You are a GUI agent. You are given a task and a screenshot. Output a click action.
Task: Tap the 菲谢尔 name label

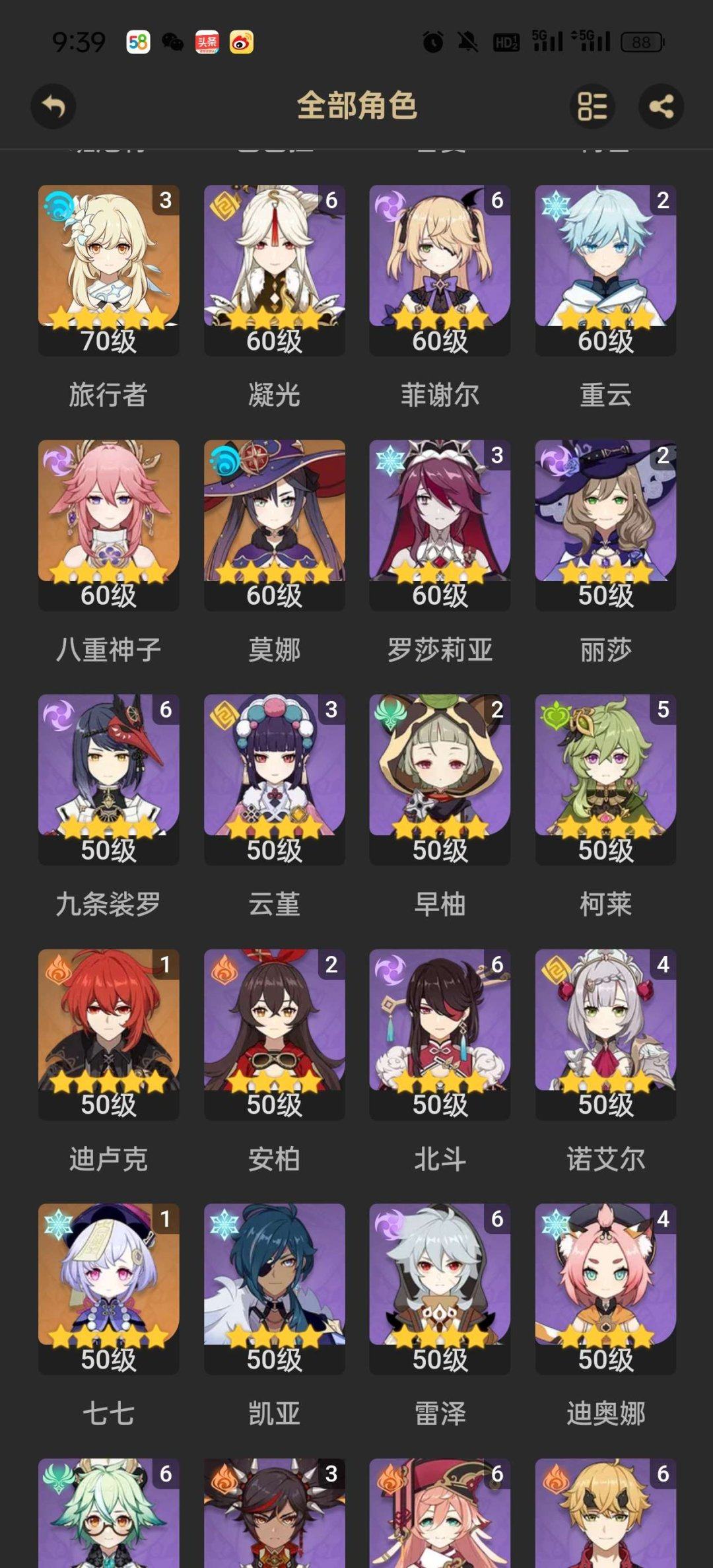pyautogui.click(x=439, y=393)
